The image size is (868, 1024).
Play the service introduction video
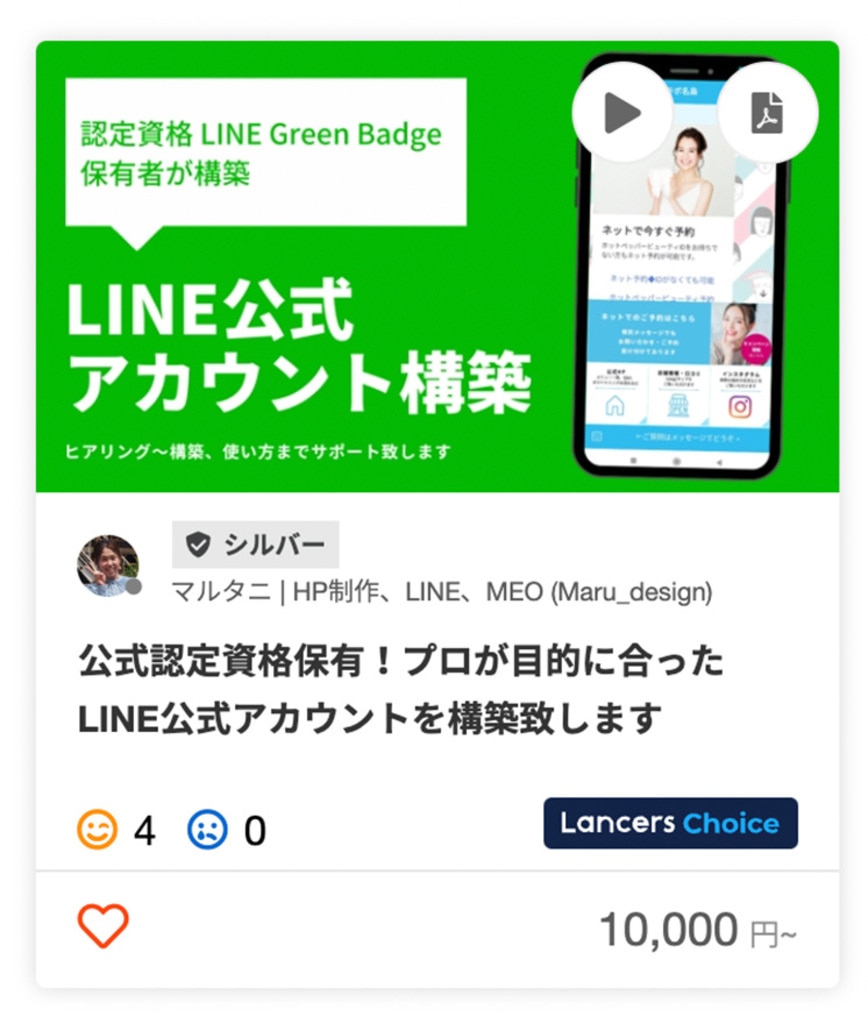click(621, 113)
